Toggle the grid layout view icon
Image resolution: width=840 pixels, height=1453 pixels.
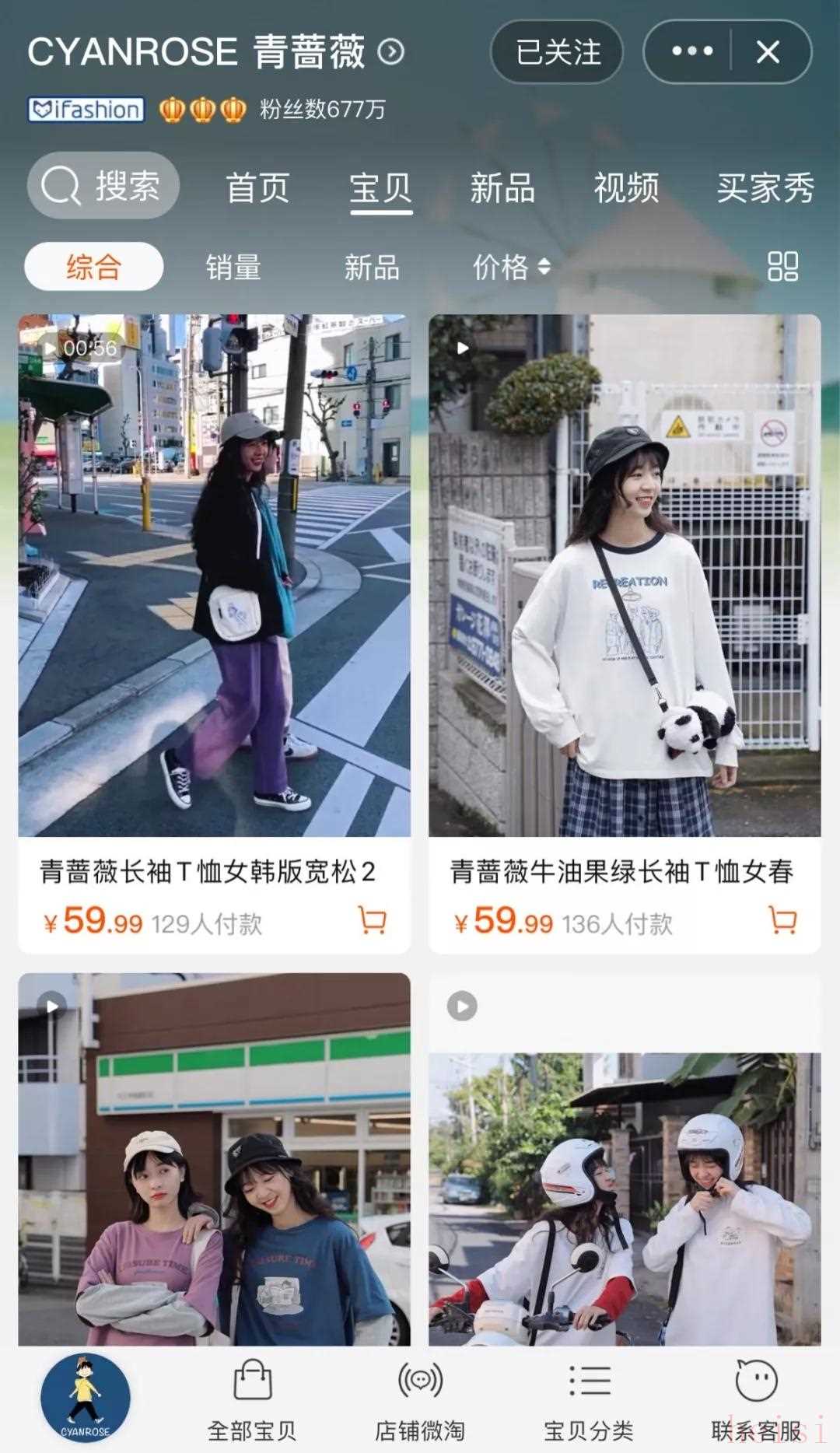point(782,267)
